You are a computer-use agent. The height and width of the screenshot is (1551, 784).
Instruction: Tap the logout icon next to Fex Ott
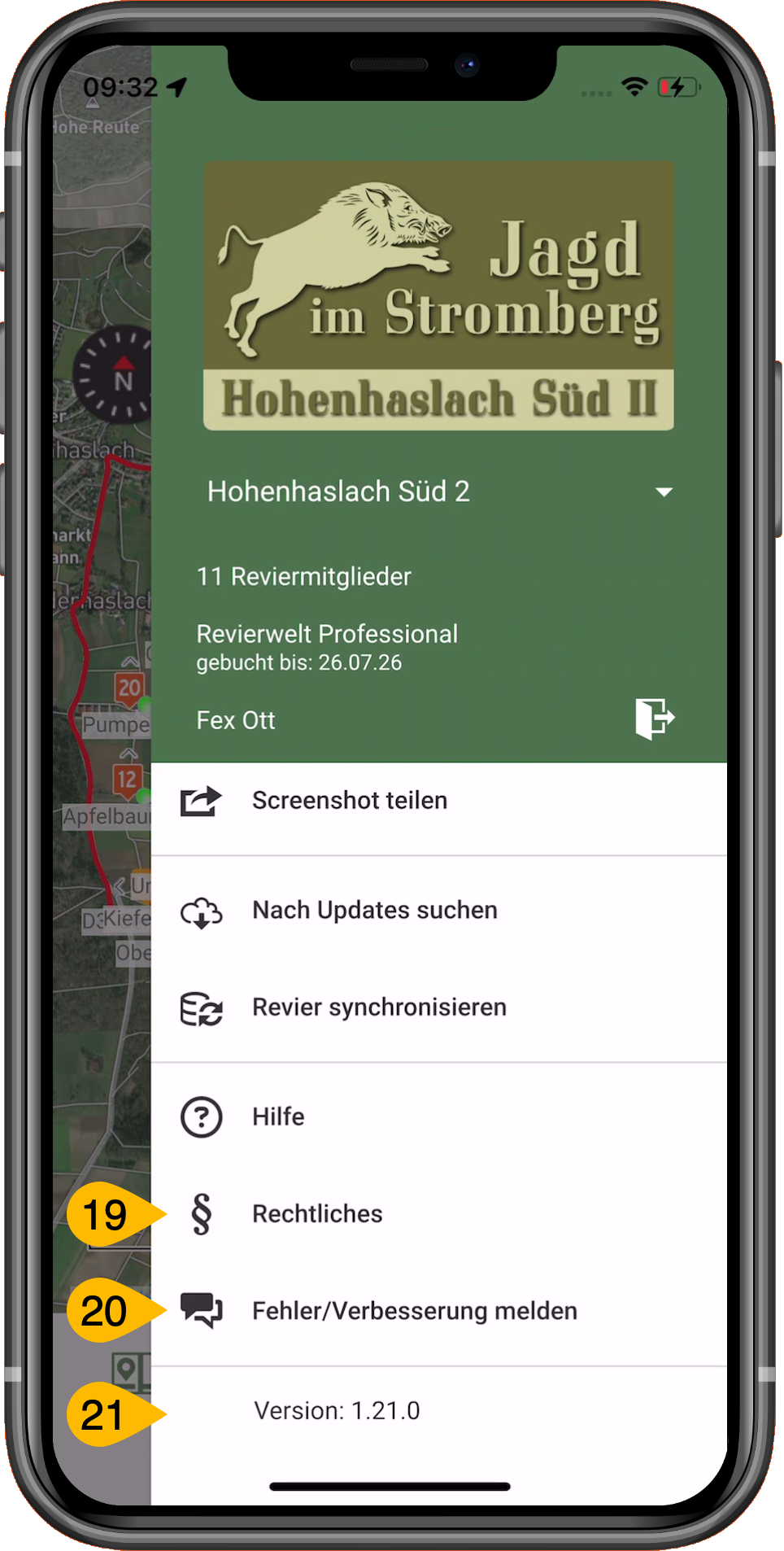655,719
